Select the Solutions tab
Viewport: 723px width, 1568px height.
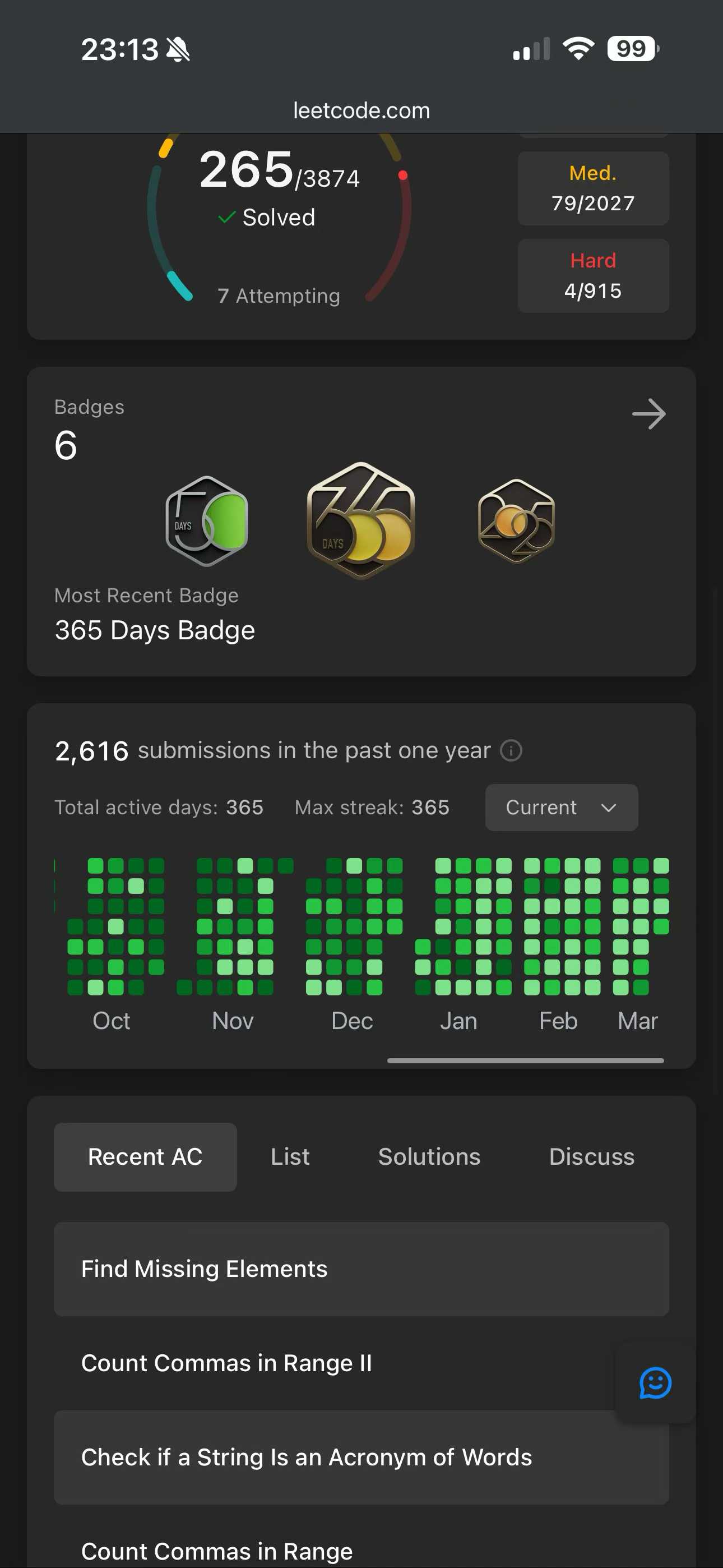point(429,1156)
